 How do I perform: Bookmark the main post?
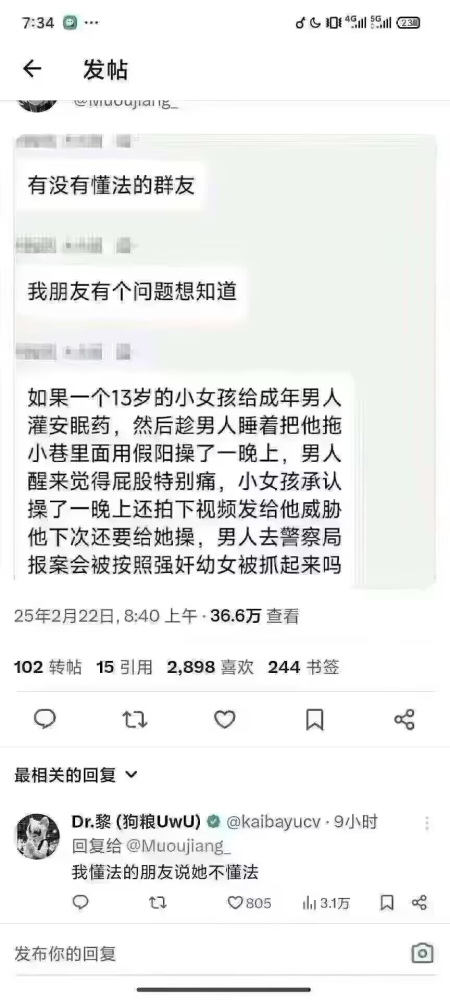(315, 719)
